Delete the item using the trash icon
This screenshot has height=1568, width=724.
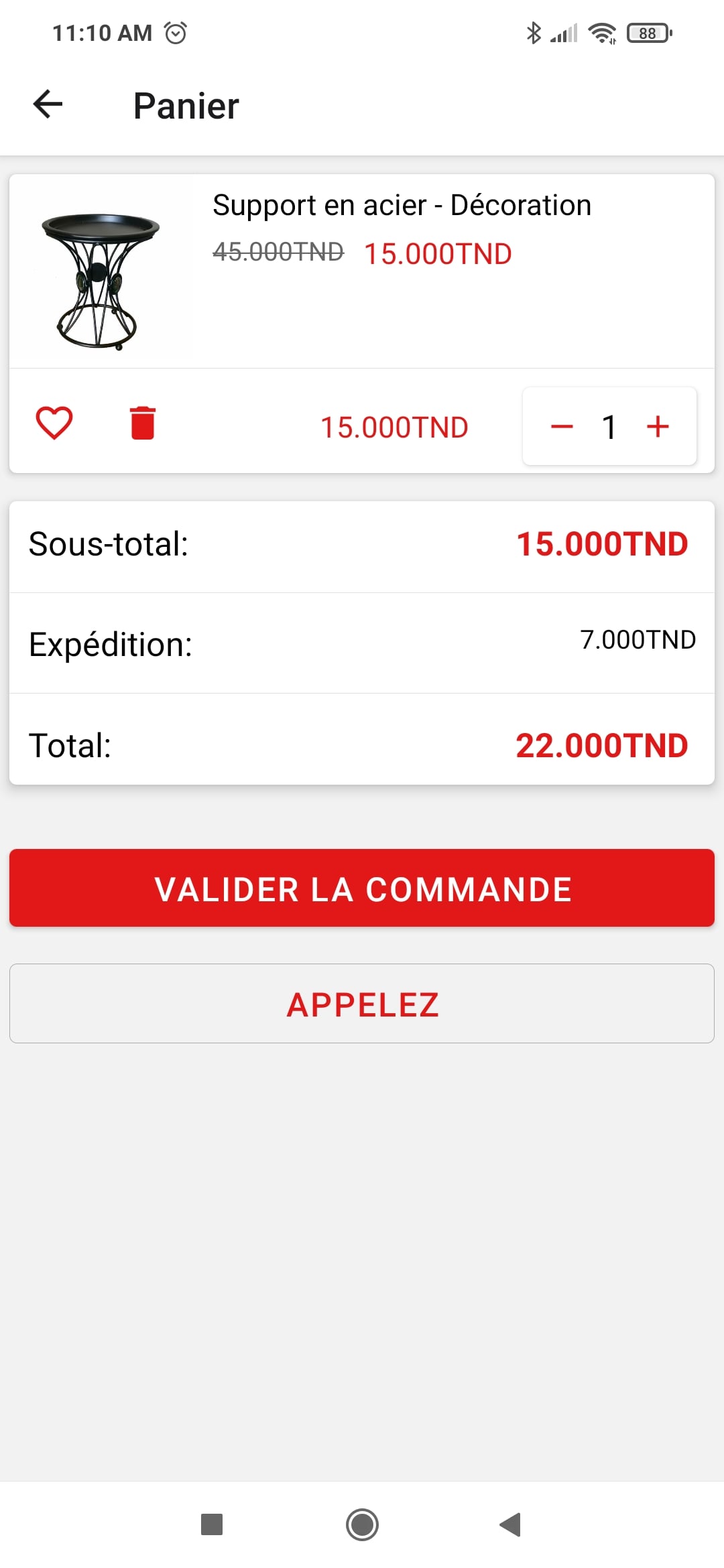click(x=143, y=422)
